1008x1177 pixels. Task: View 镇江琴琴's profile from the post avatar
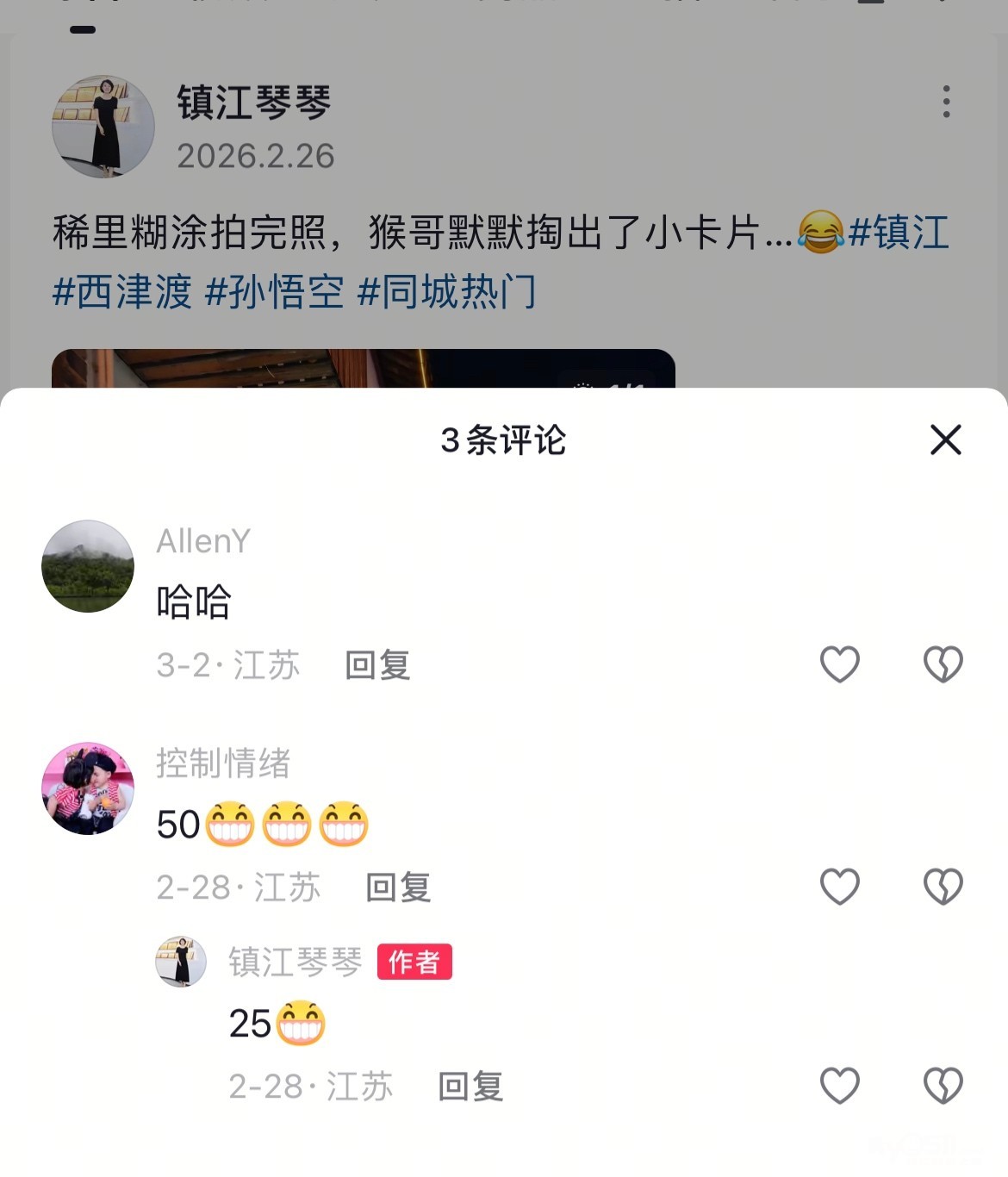[103, 127]
